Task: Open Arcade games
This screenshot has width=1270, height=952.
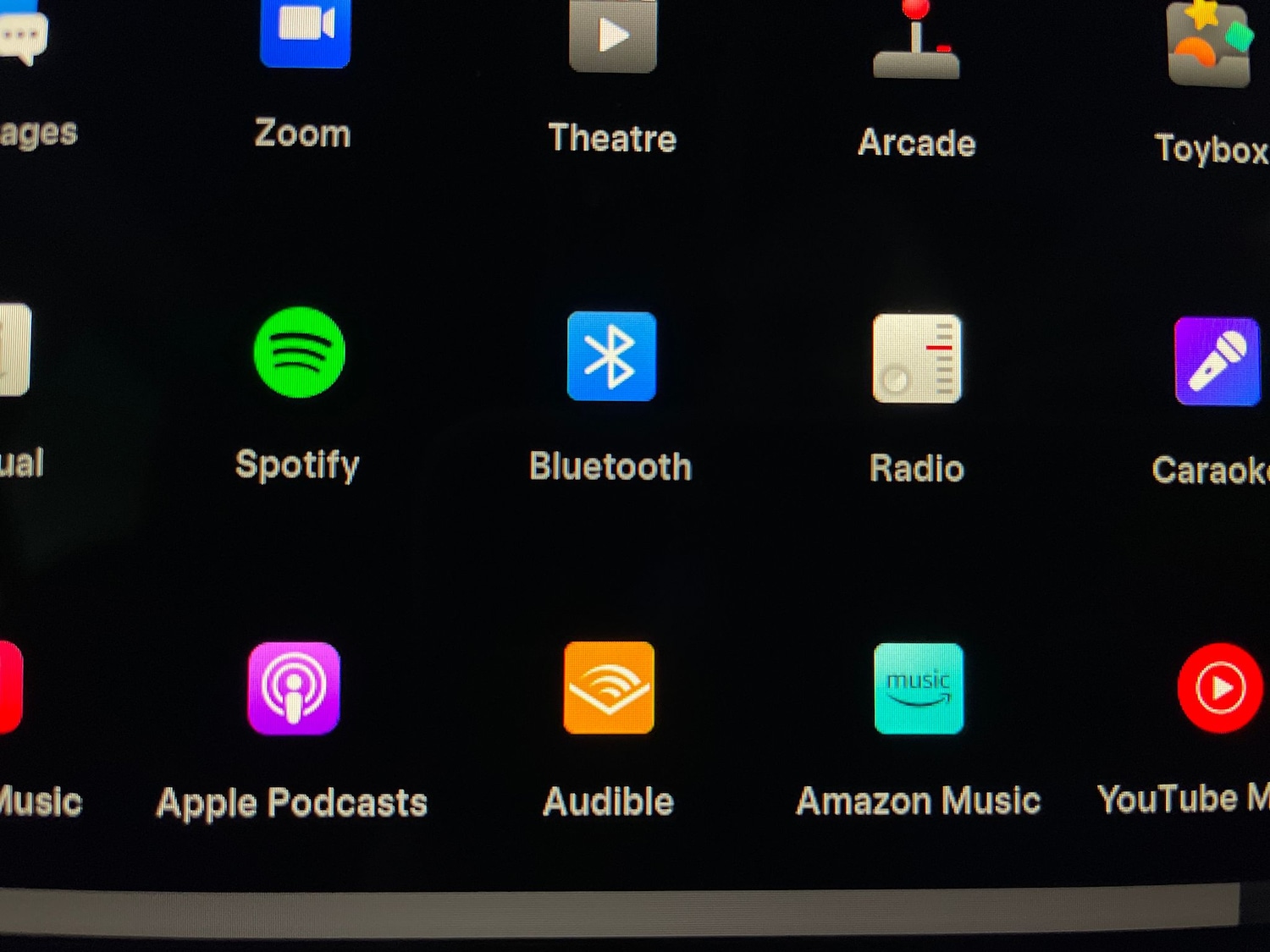Action: click(916, 42)
